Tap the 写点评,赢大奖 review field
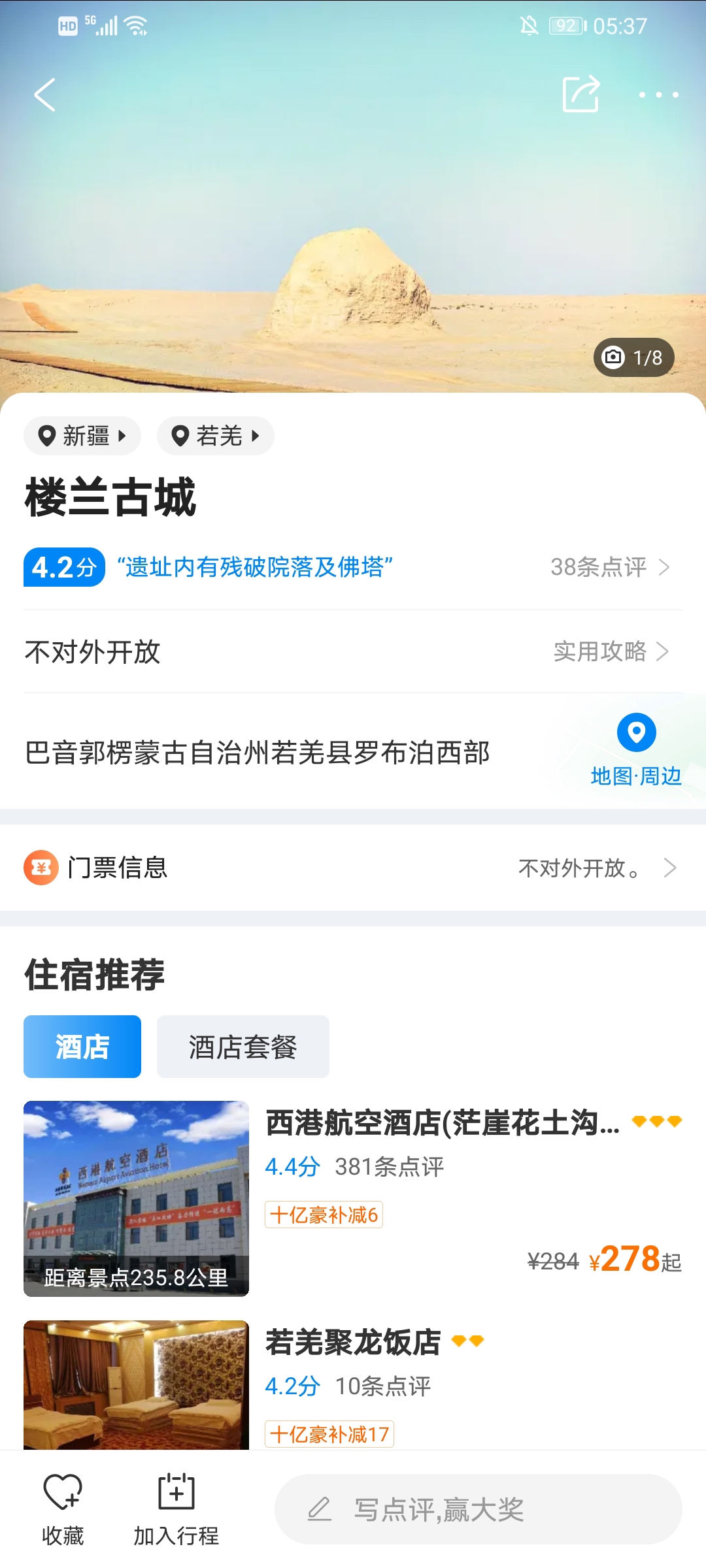The height and width of the screenshot is (1568, 706). tap(479, 1509)
